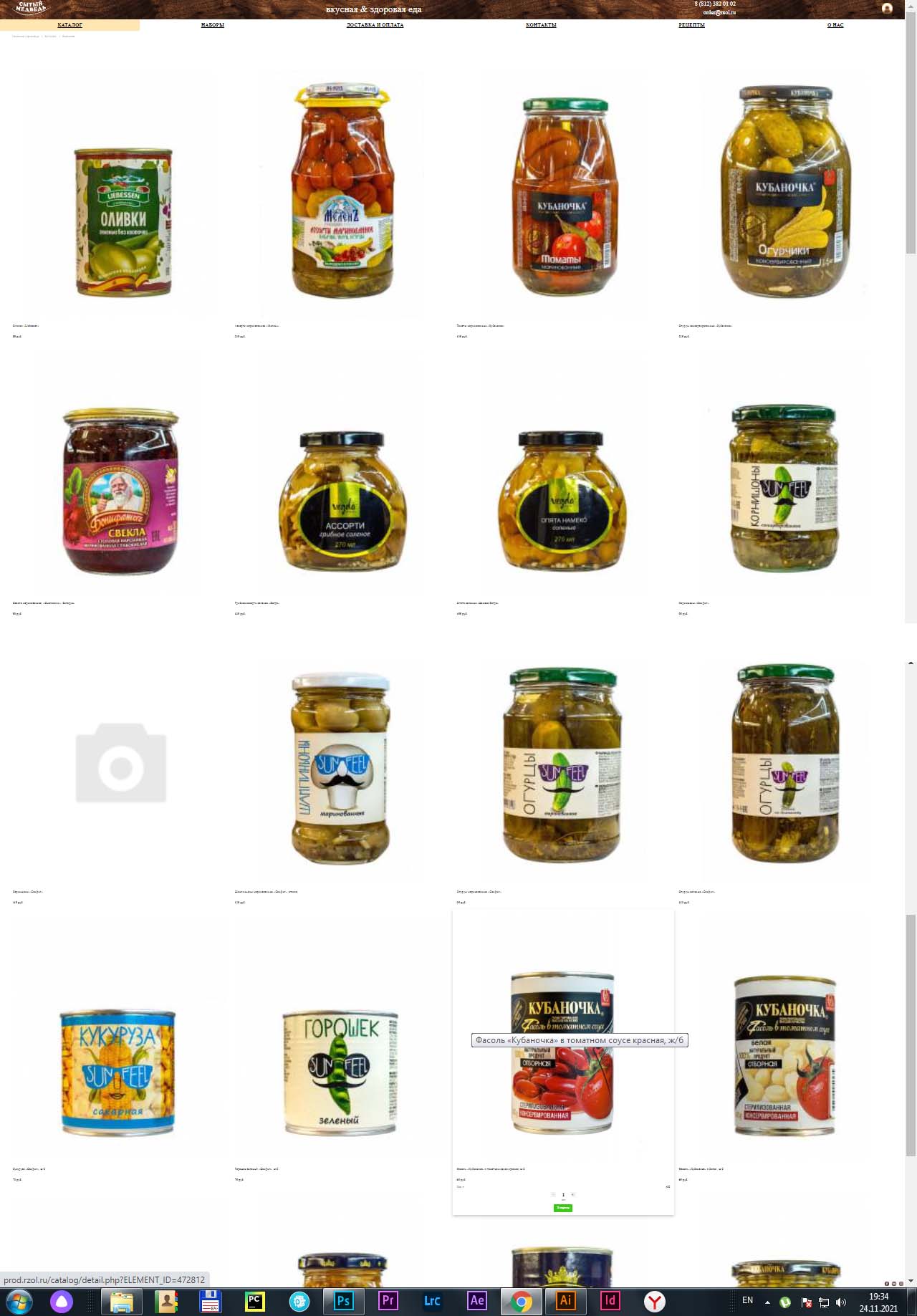Open the Кубаночка Огурчики product
This screenshot has width=917, height=1316.
(x=785, y=192)
